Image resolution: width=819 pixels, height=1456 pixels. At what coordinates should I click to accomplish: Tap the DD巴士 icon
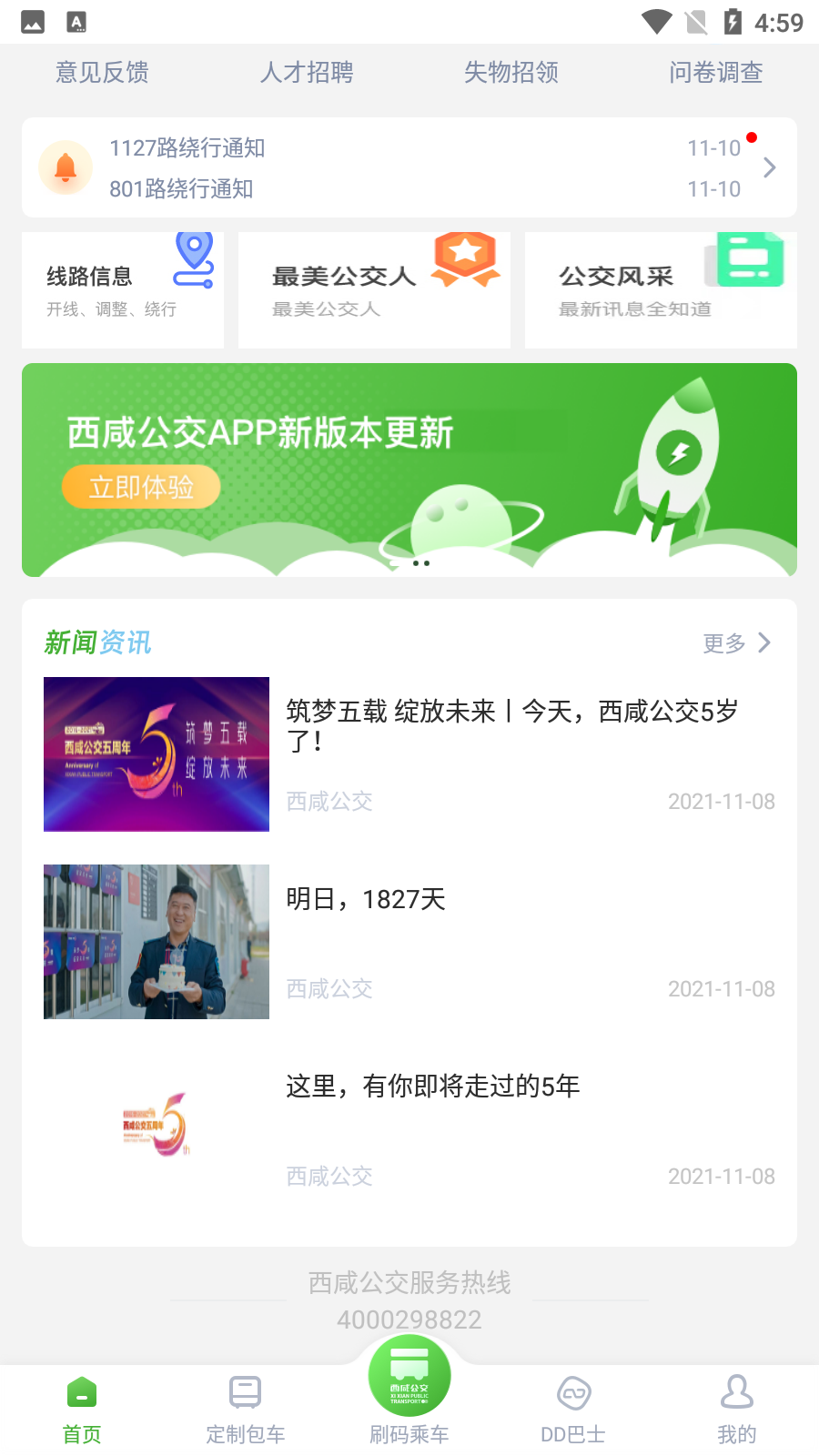coord(573,1392)
